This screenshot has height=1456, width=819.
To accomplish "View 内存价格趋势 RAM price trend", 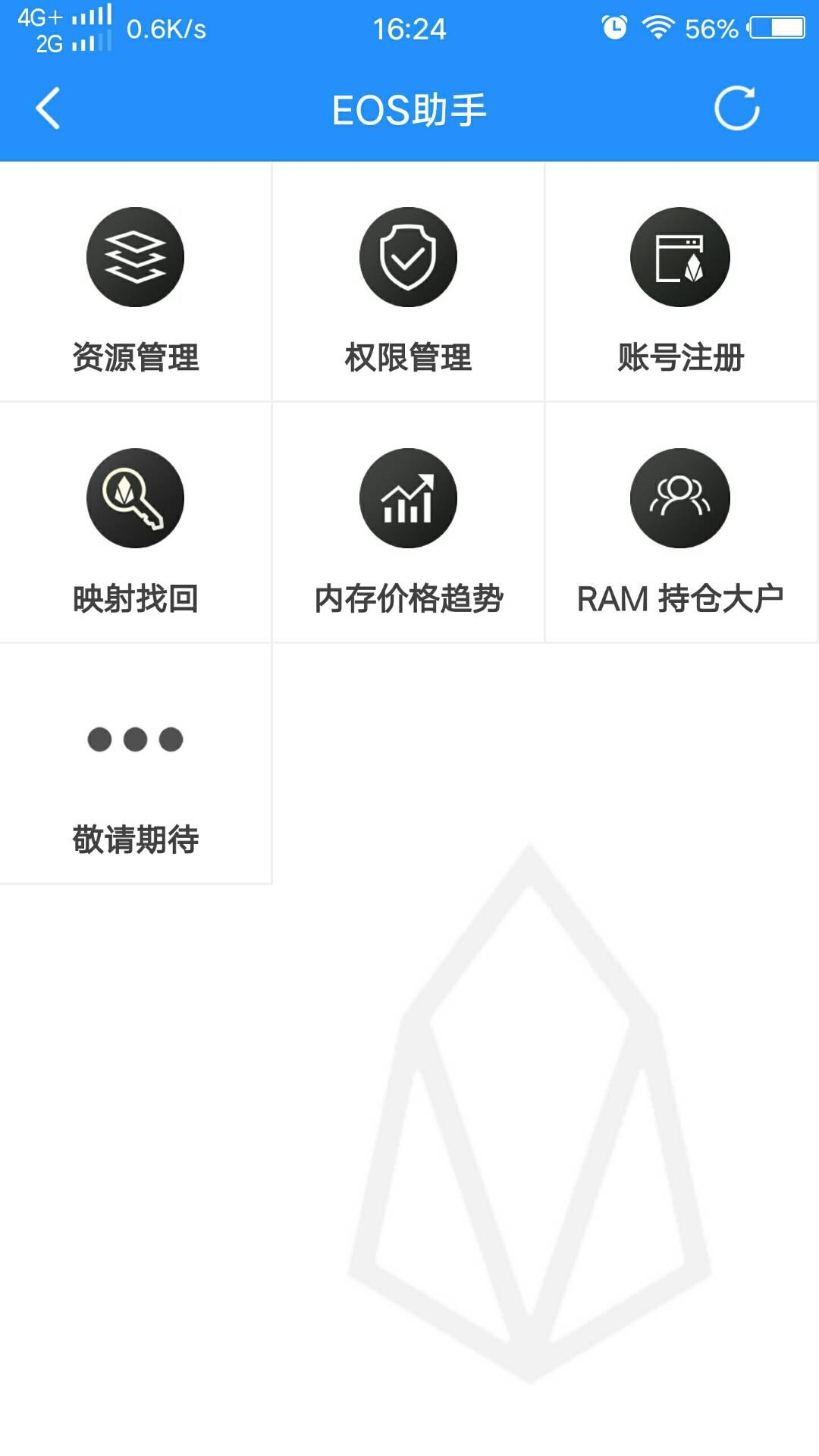I will pyautogui.click(x=408, y=523).
